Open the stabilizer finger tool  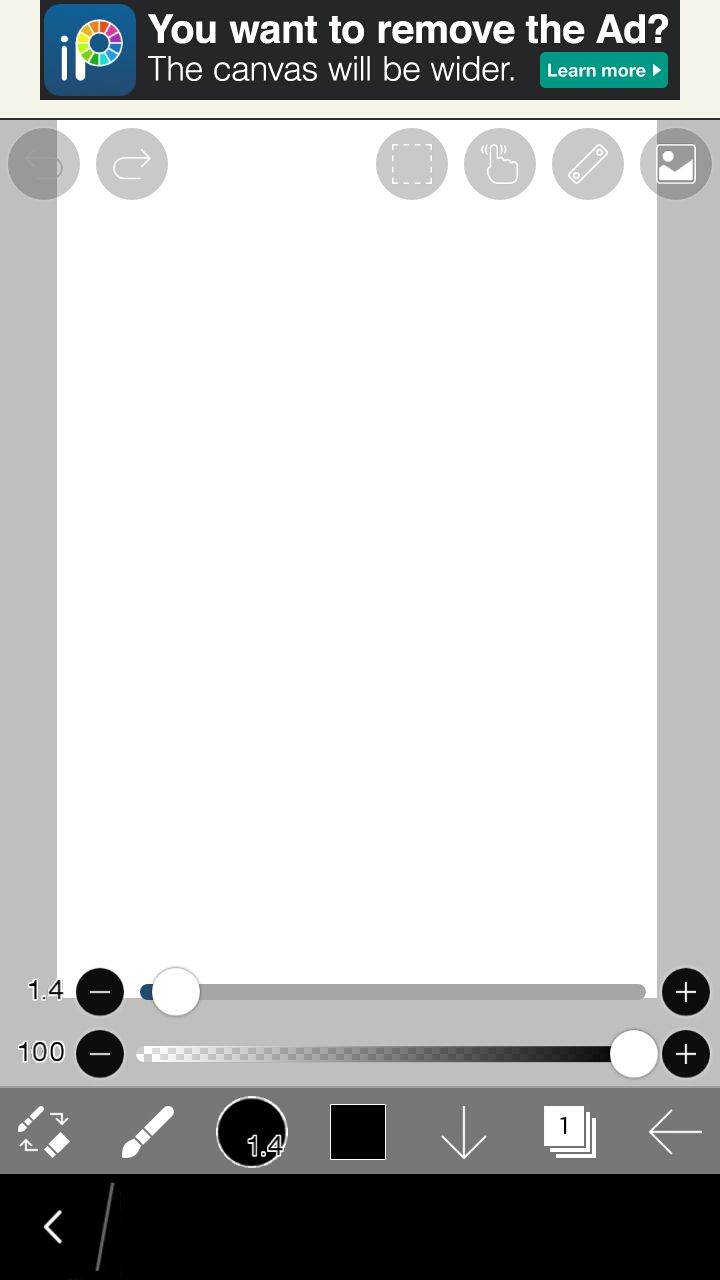(x=500, y=163)
